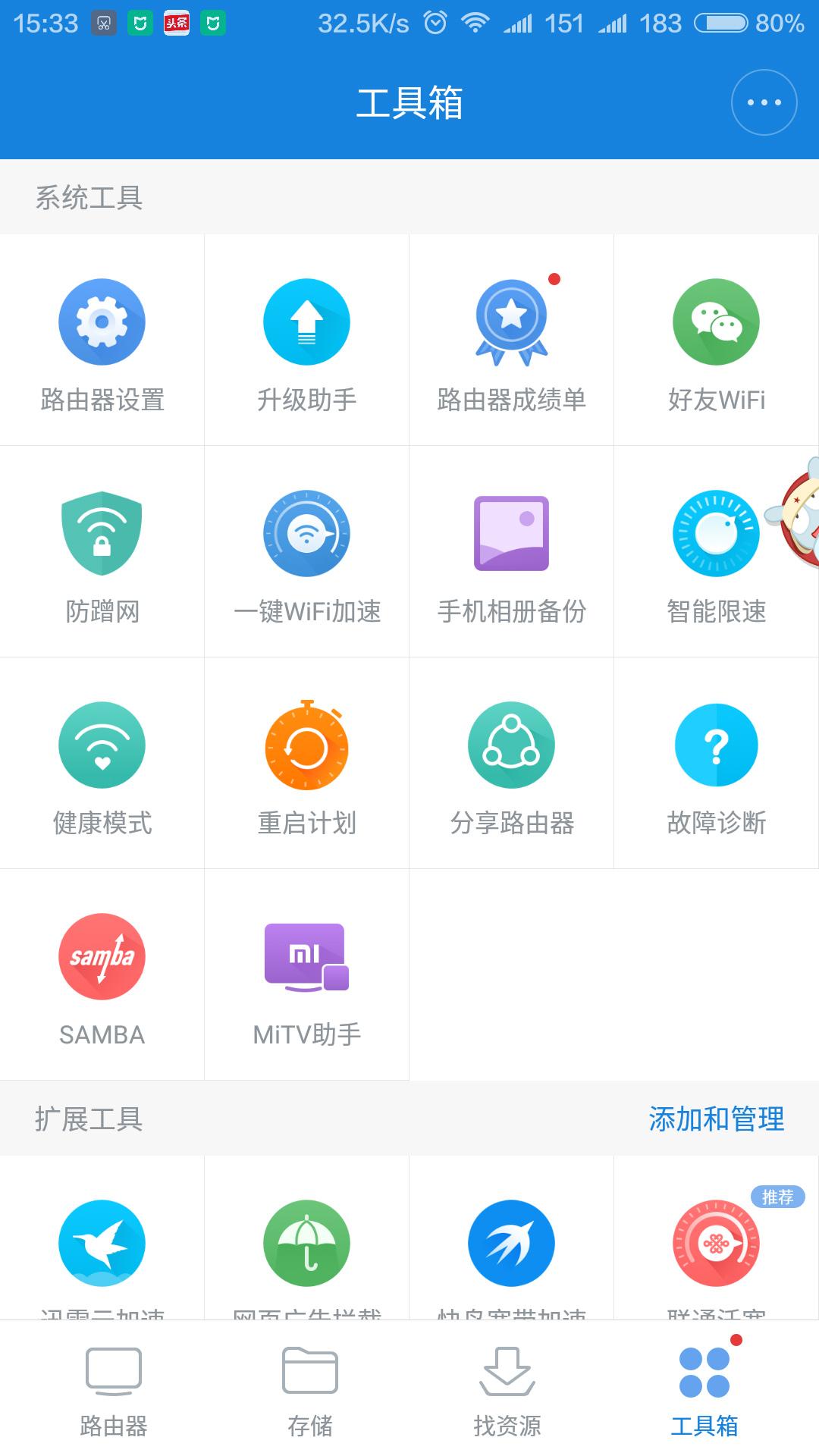819x1456 pixels.
Task: Open 添加和管理 to manage extension tools
Action: click(716, 1118)
